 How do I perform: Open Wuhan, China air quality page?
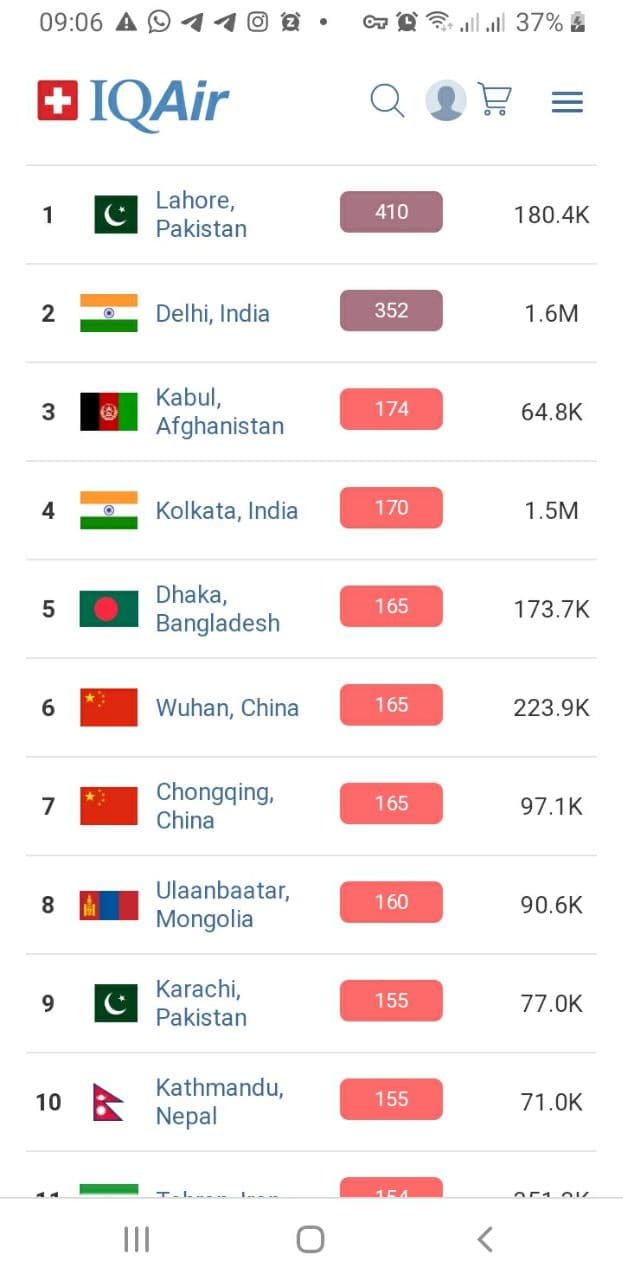227,708
